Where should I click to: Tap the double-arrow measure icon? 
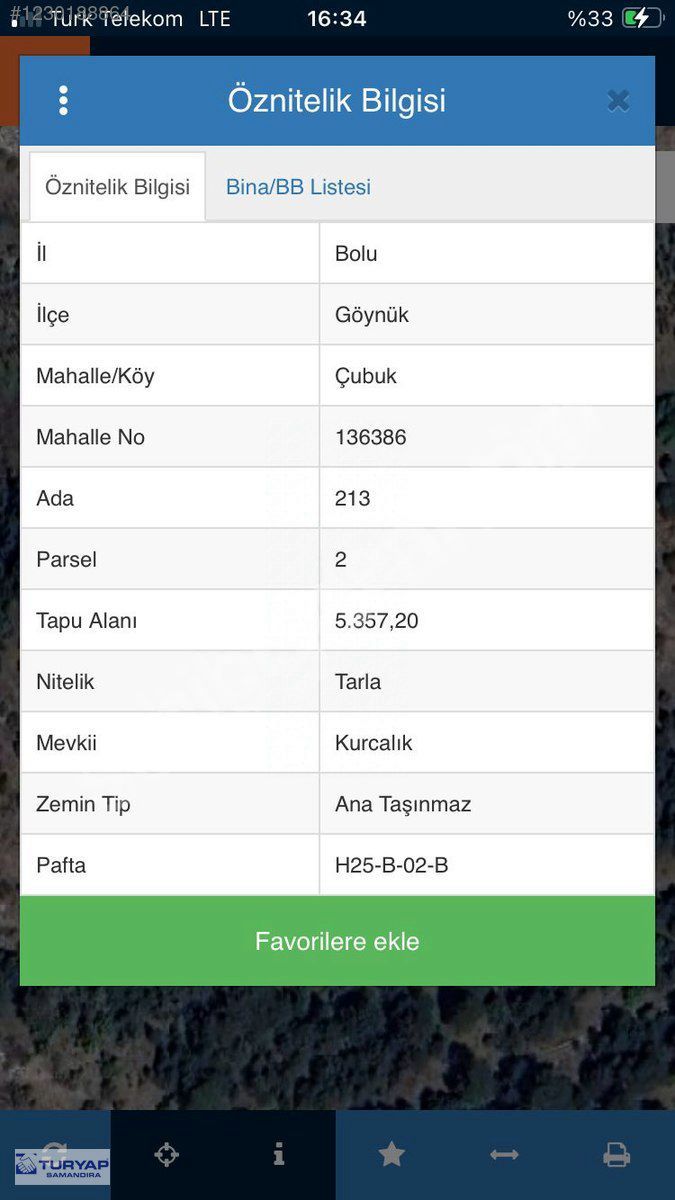click(x=504, y=1155)
